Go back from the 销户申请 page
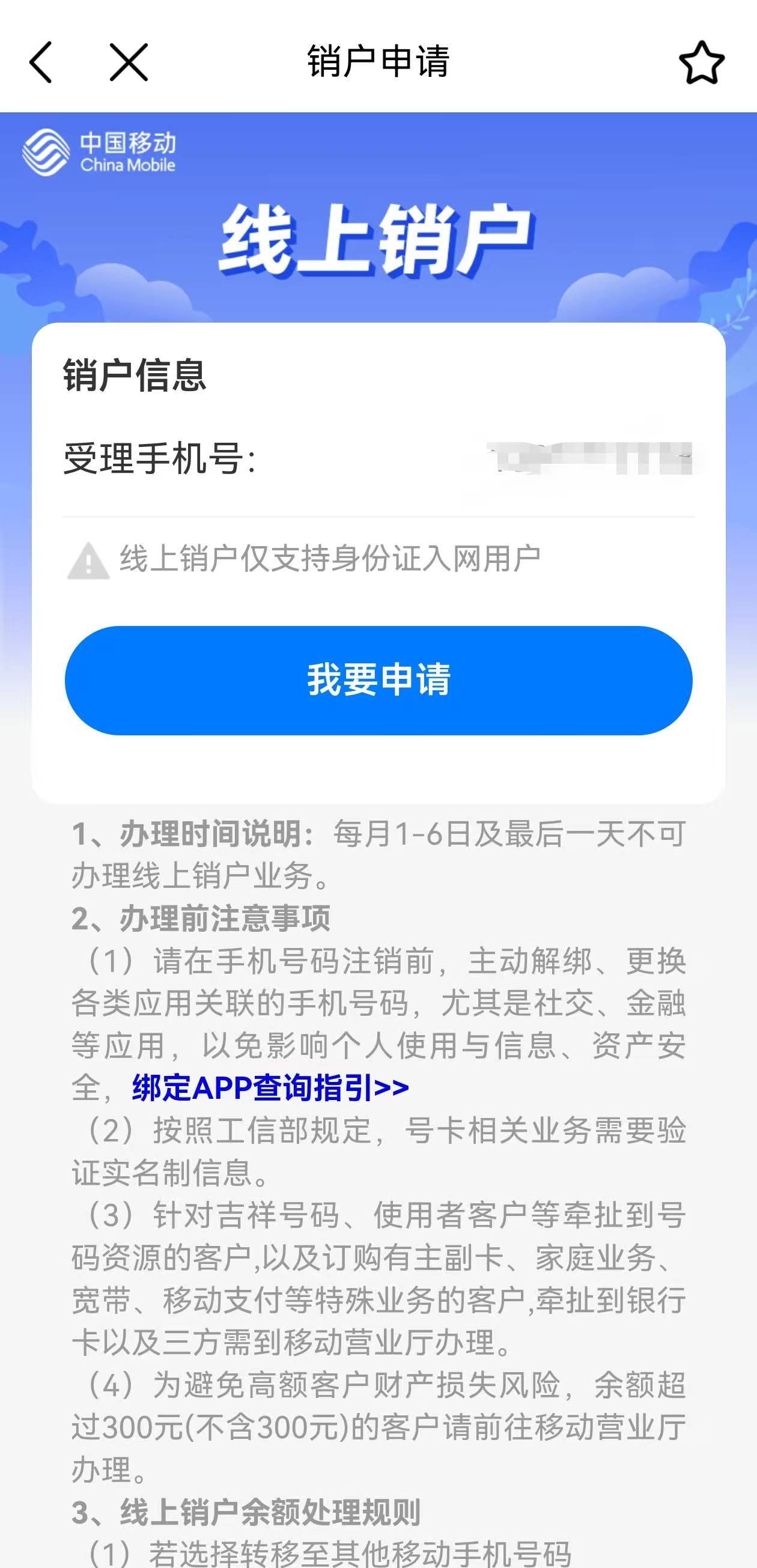Viewport: 757px width, 1568px height. click(41, 62)
